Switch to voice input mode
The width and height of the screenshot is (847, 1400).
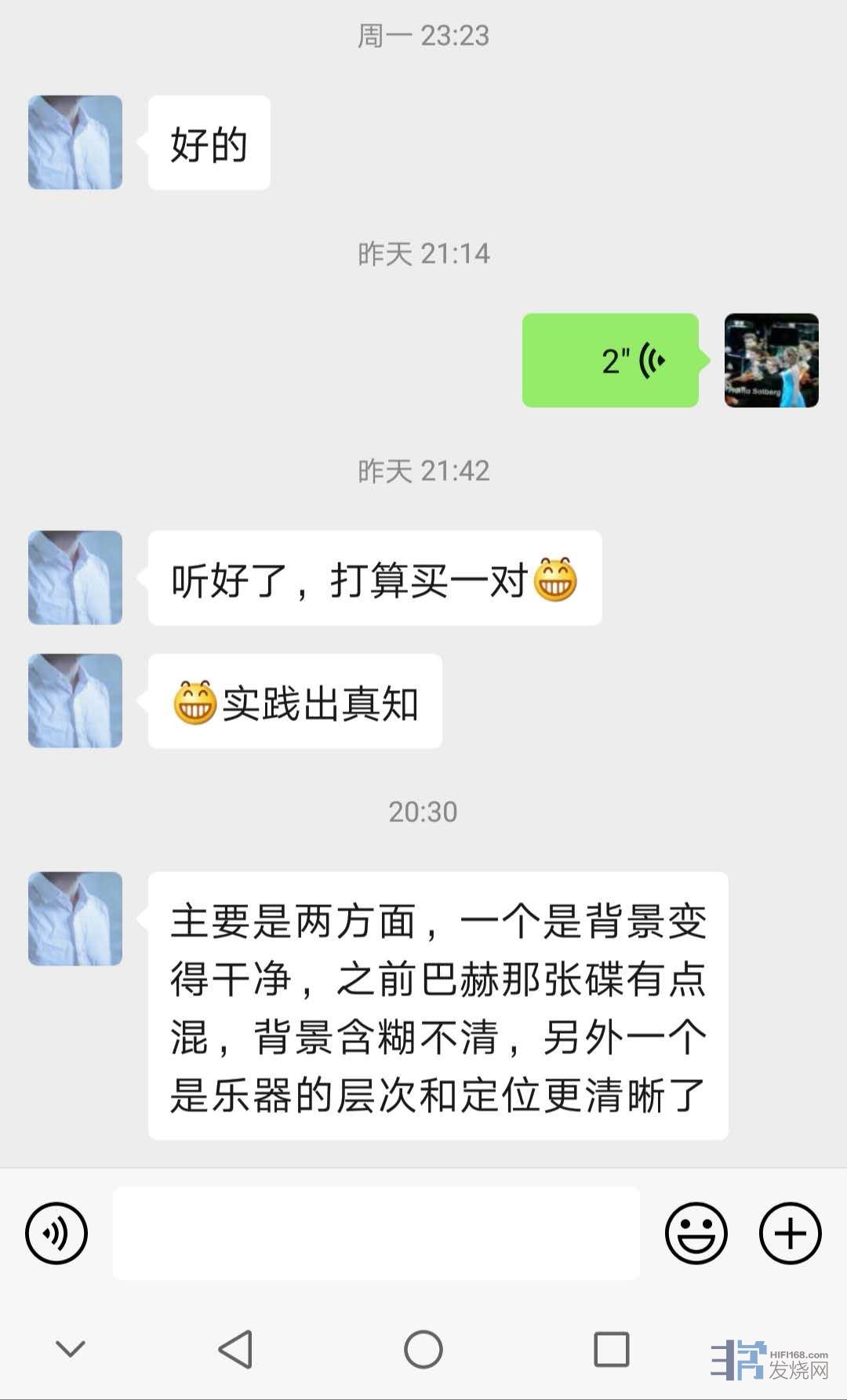coord(56,1233)
